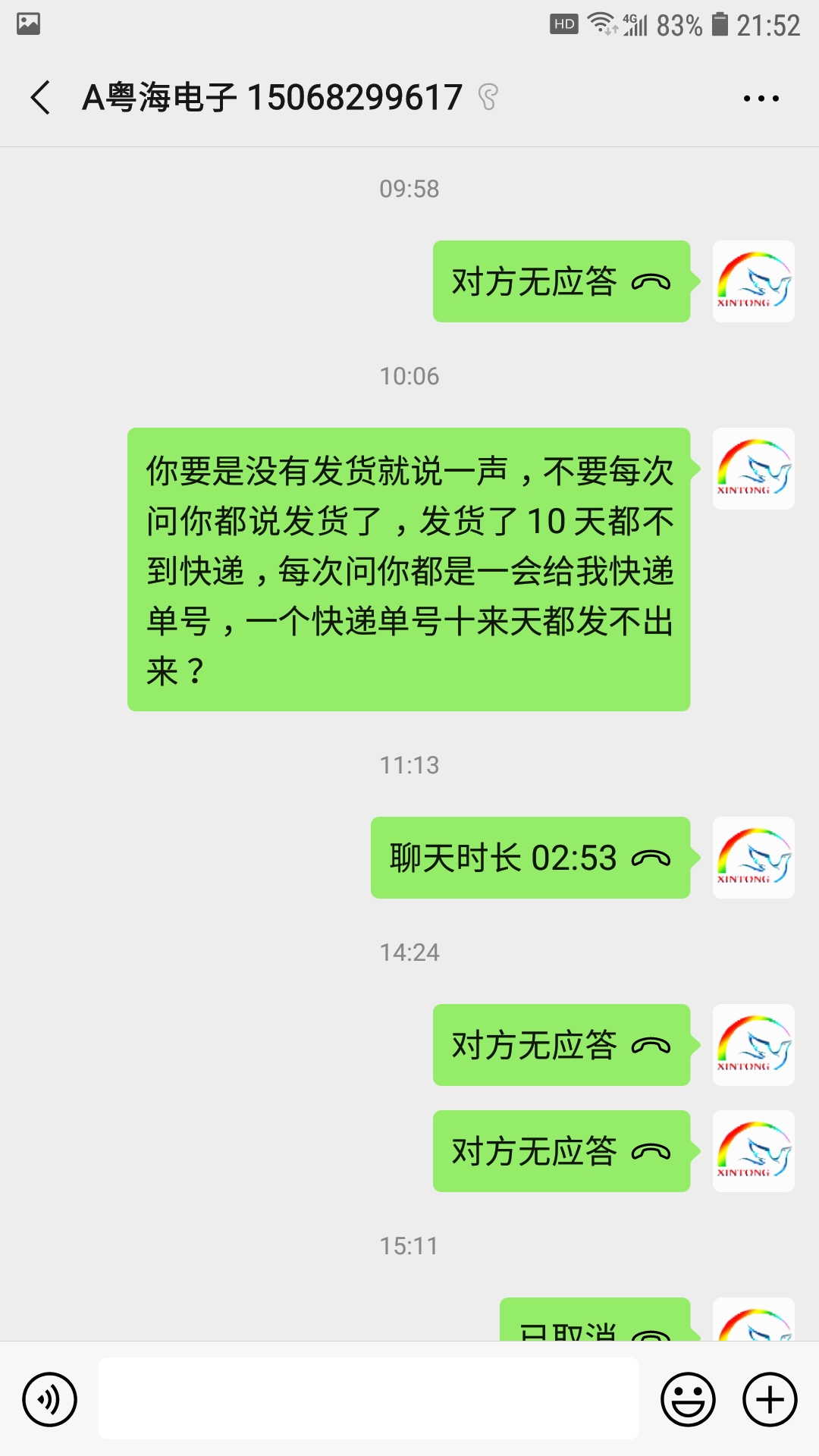This screenshot has height=1456, width=819.
Task: Tap the 09:58 no-answer call bubble
Action: pos(561,281)
